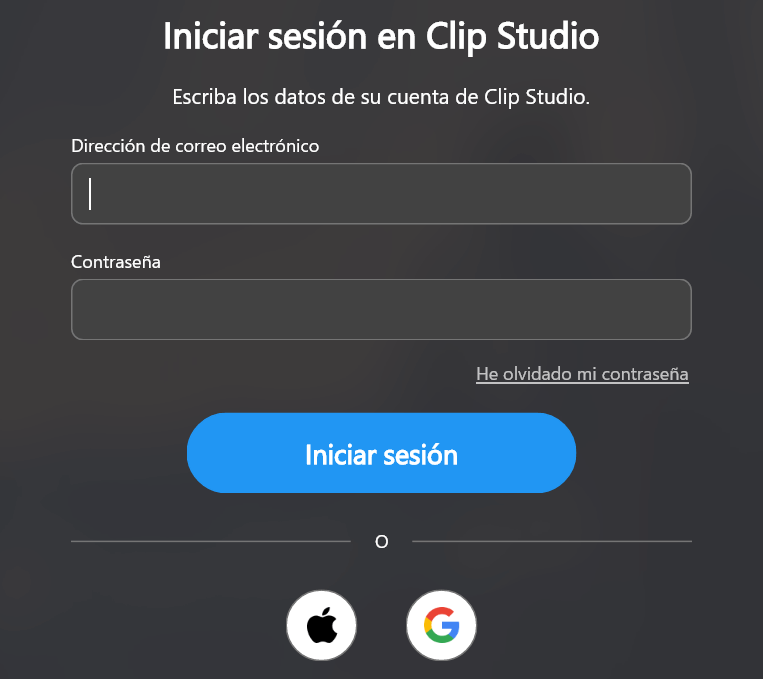The height and width of the screenshot is (679, 763).
Task: Sign in with Apple
Action: pos(321,627)
